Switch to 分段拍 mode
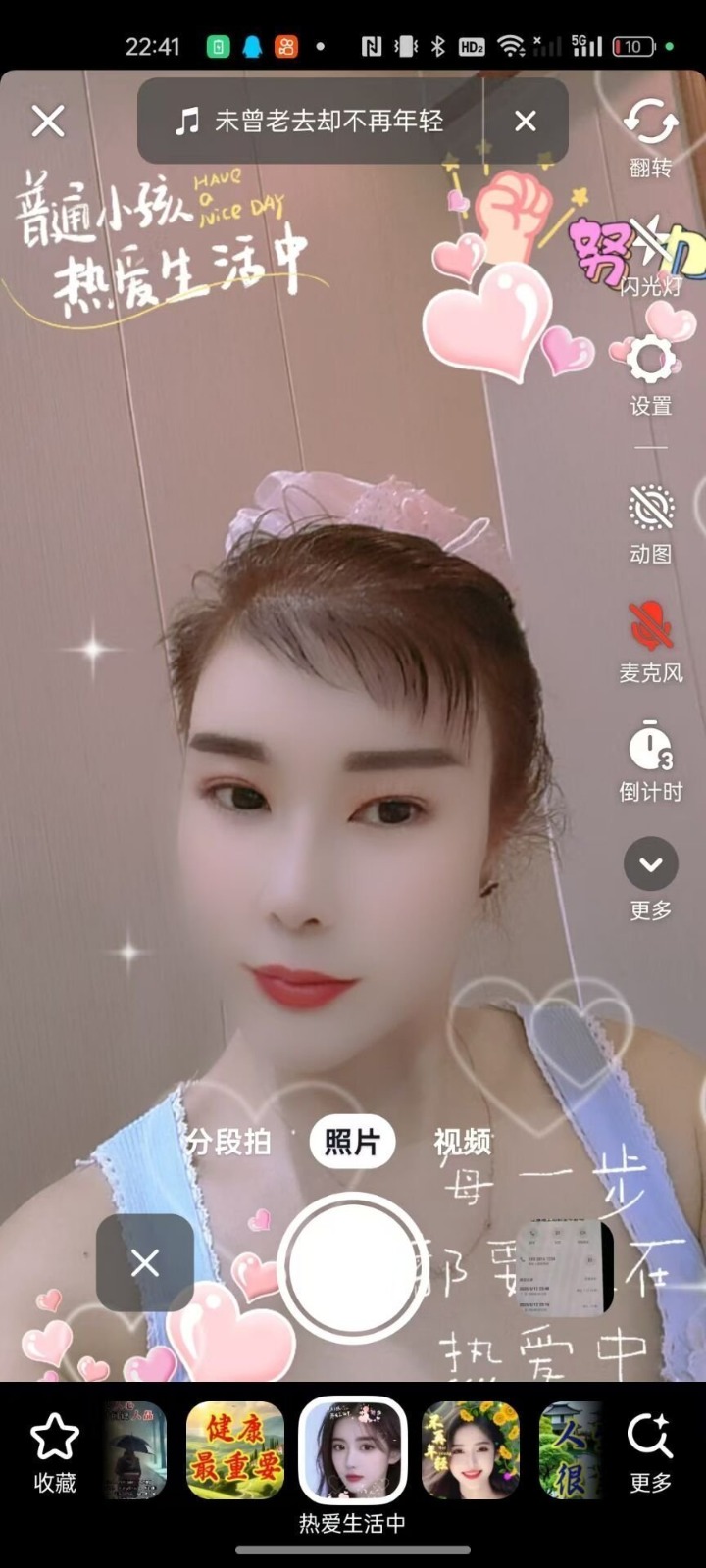 [228, 1142]
